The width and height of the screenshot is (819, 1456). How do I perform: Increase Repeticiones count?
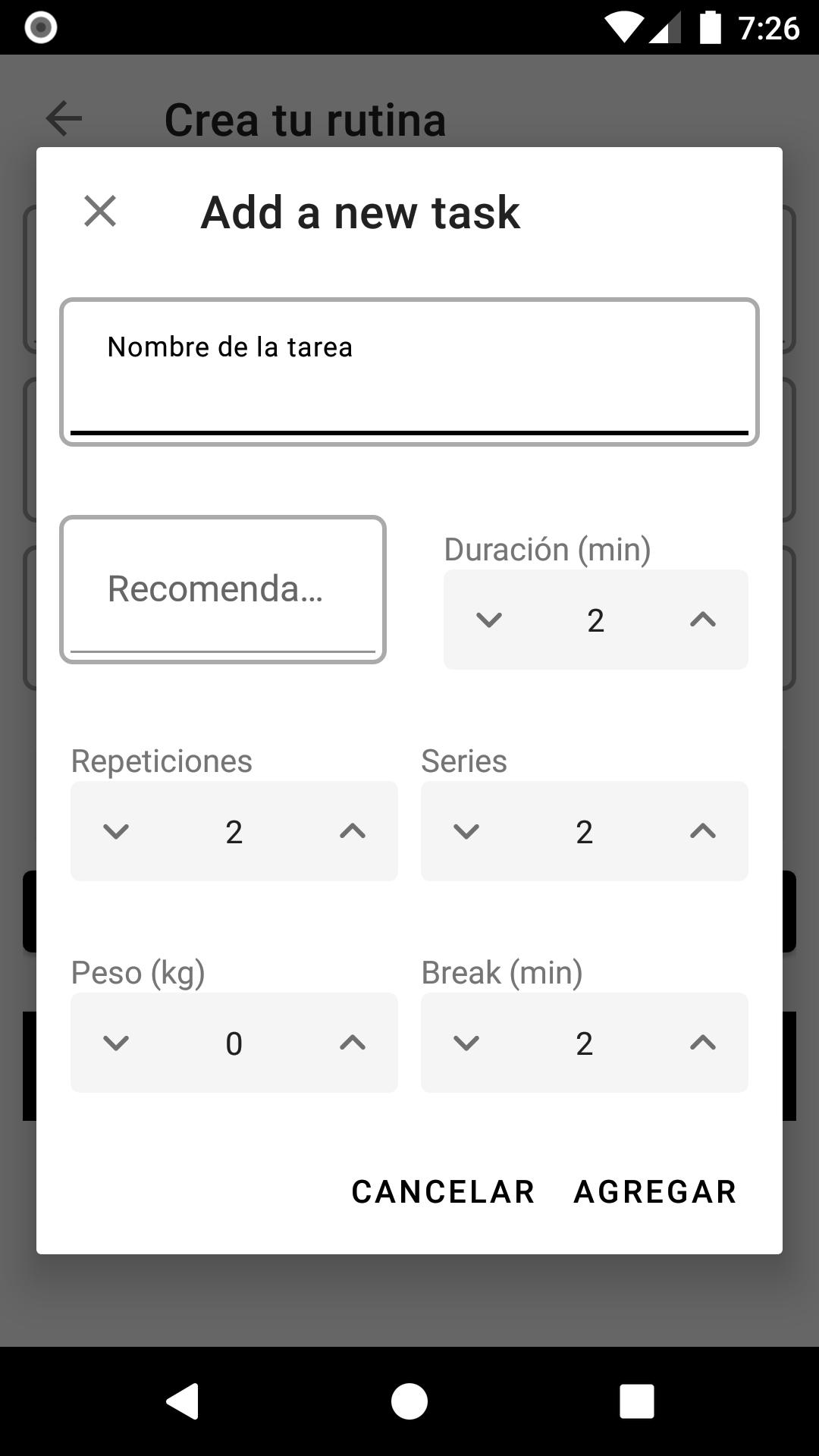click(x=353, y=831)
